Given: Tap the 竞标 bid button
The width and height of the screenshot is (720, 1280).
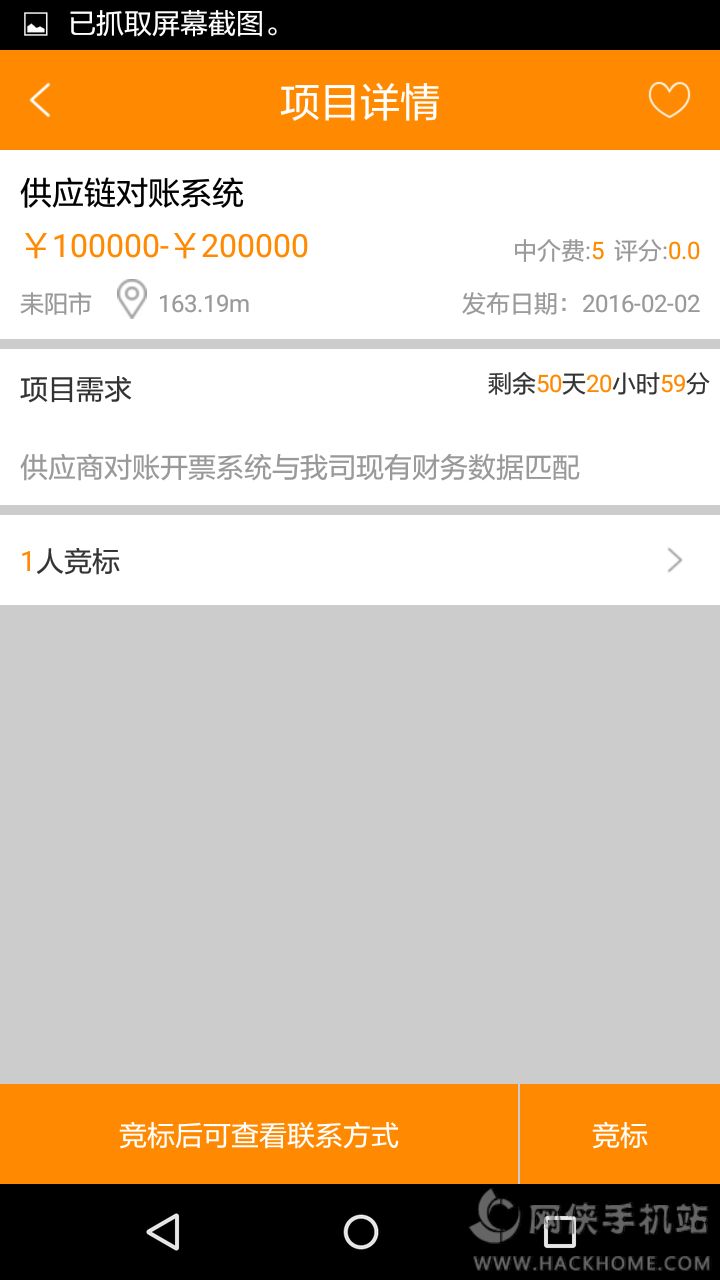Looking at the screenshot, I should coord(619,1135).
